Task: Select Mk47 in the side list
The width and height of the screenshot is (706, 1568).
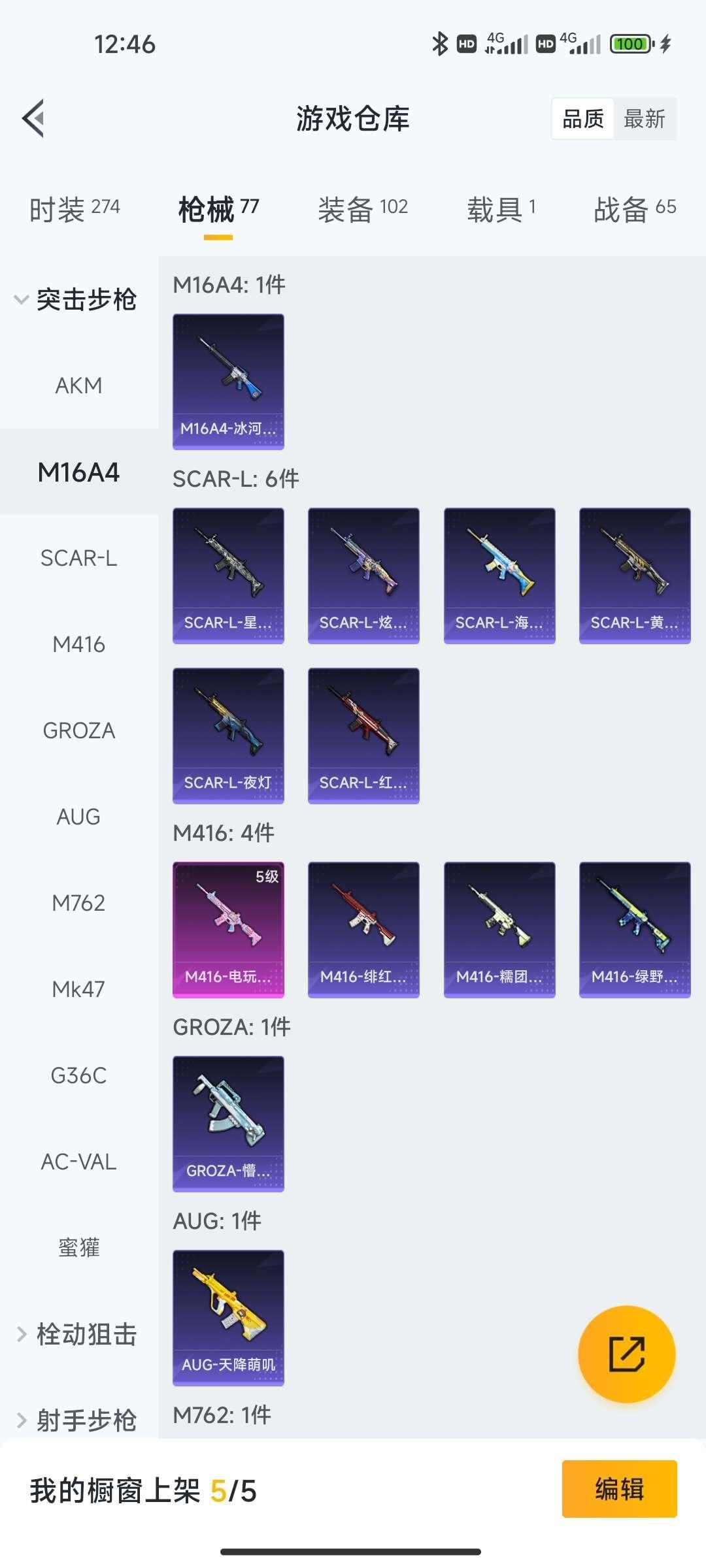Action: [x=78, y=989]
